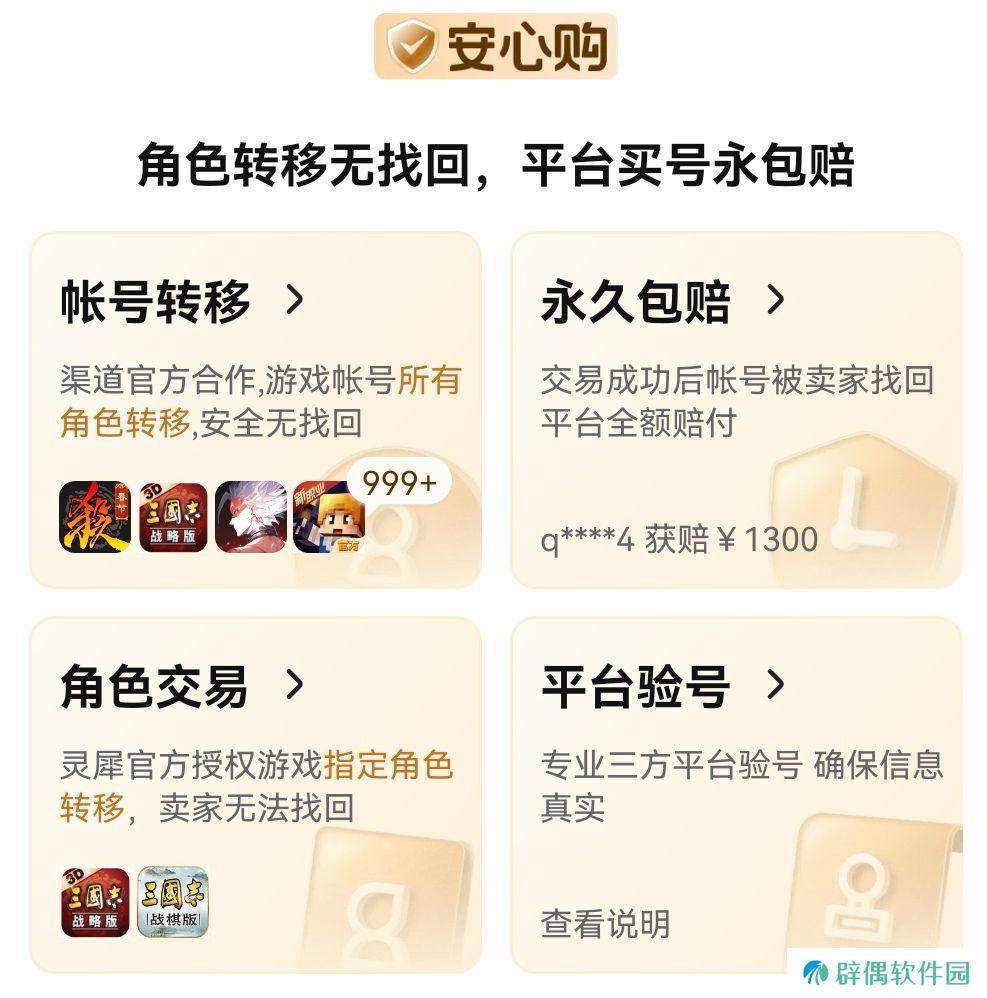Tap the 999+ games badge

click(x=399, y=484)
